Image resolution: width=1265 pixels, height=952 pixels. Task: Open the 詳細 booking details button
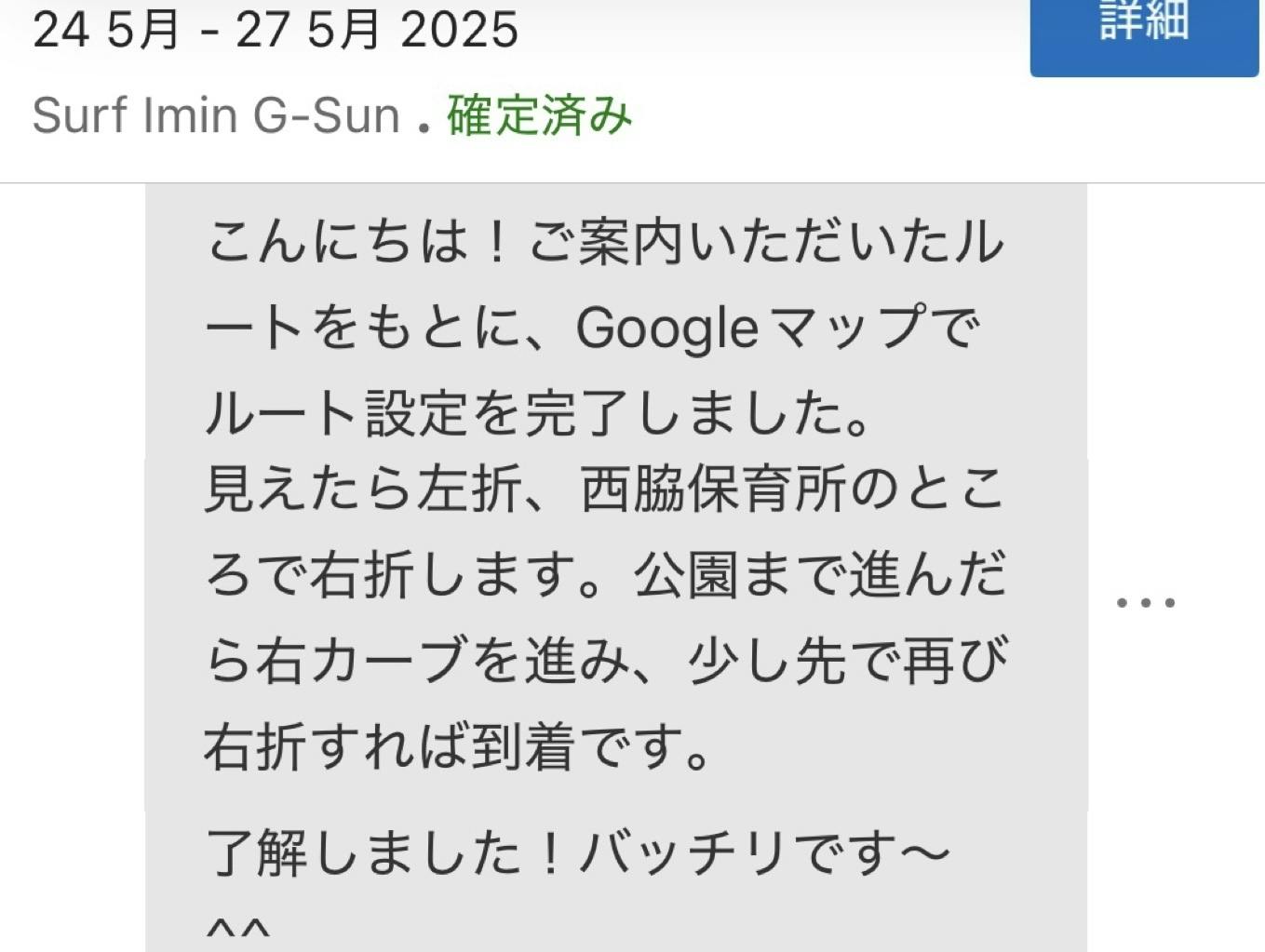click(1143, 28)
